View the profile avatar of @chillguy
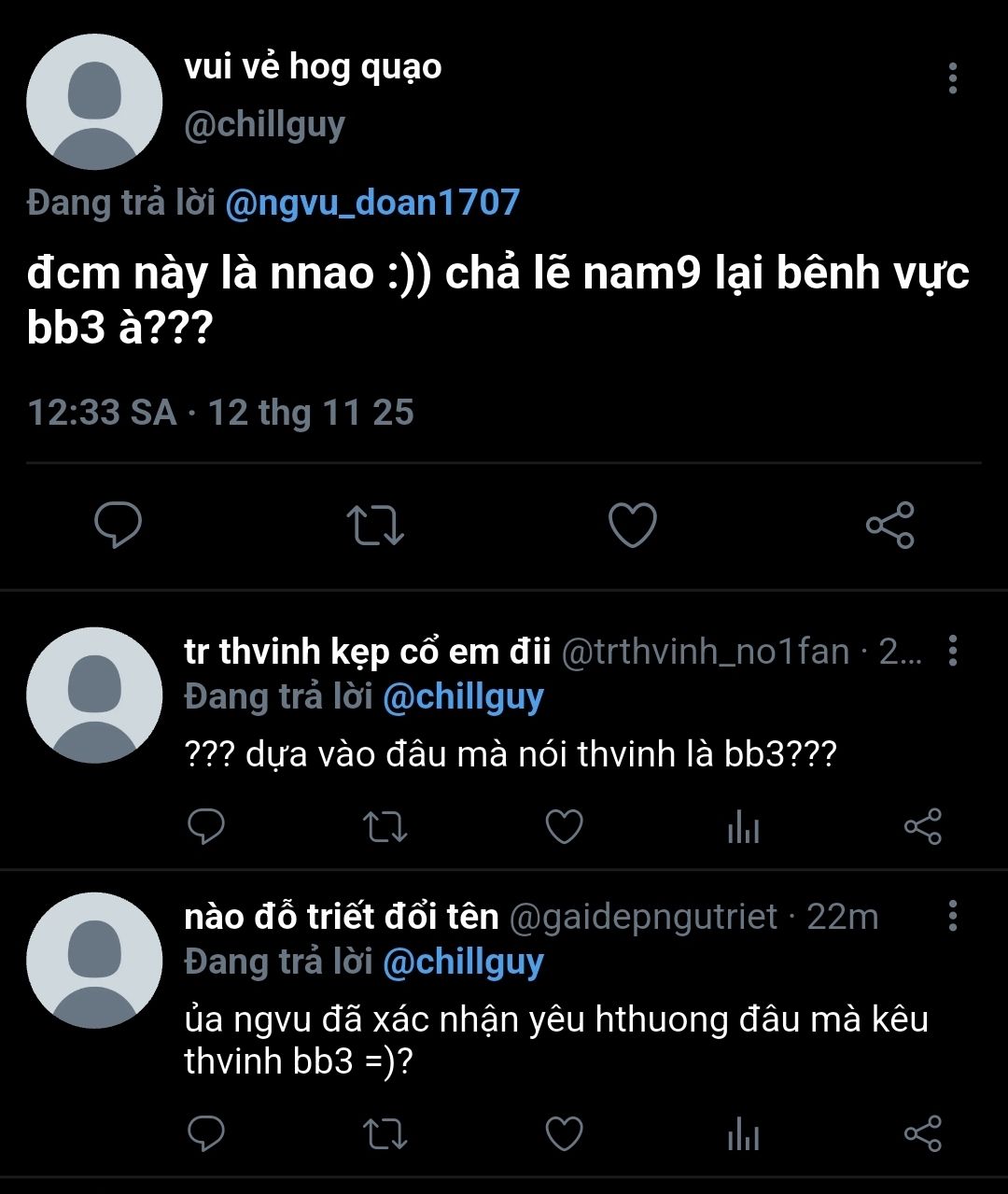The width and height of the screenshot is (1008, 1194). (94, 102)
